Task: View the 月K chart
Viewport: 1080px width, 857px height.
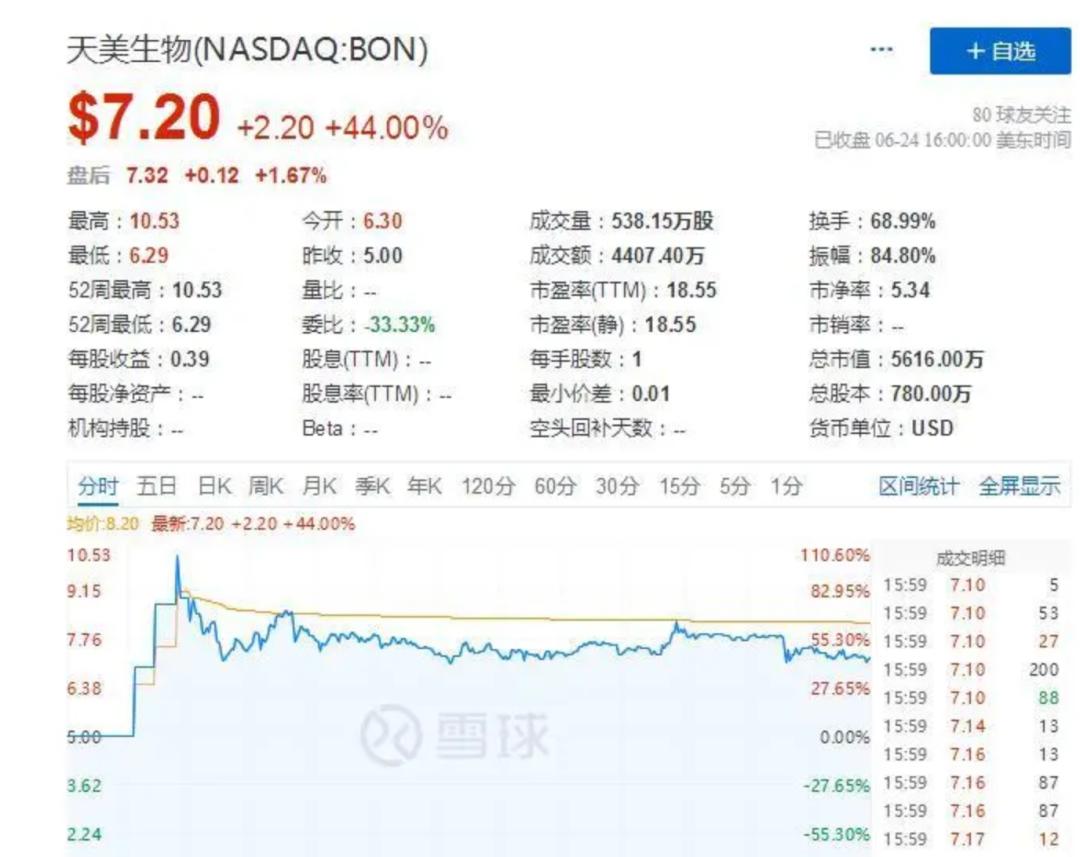Action: click(320, 487)
